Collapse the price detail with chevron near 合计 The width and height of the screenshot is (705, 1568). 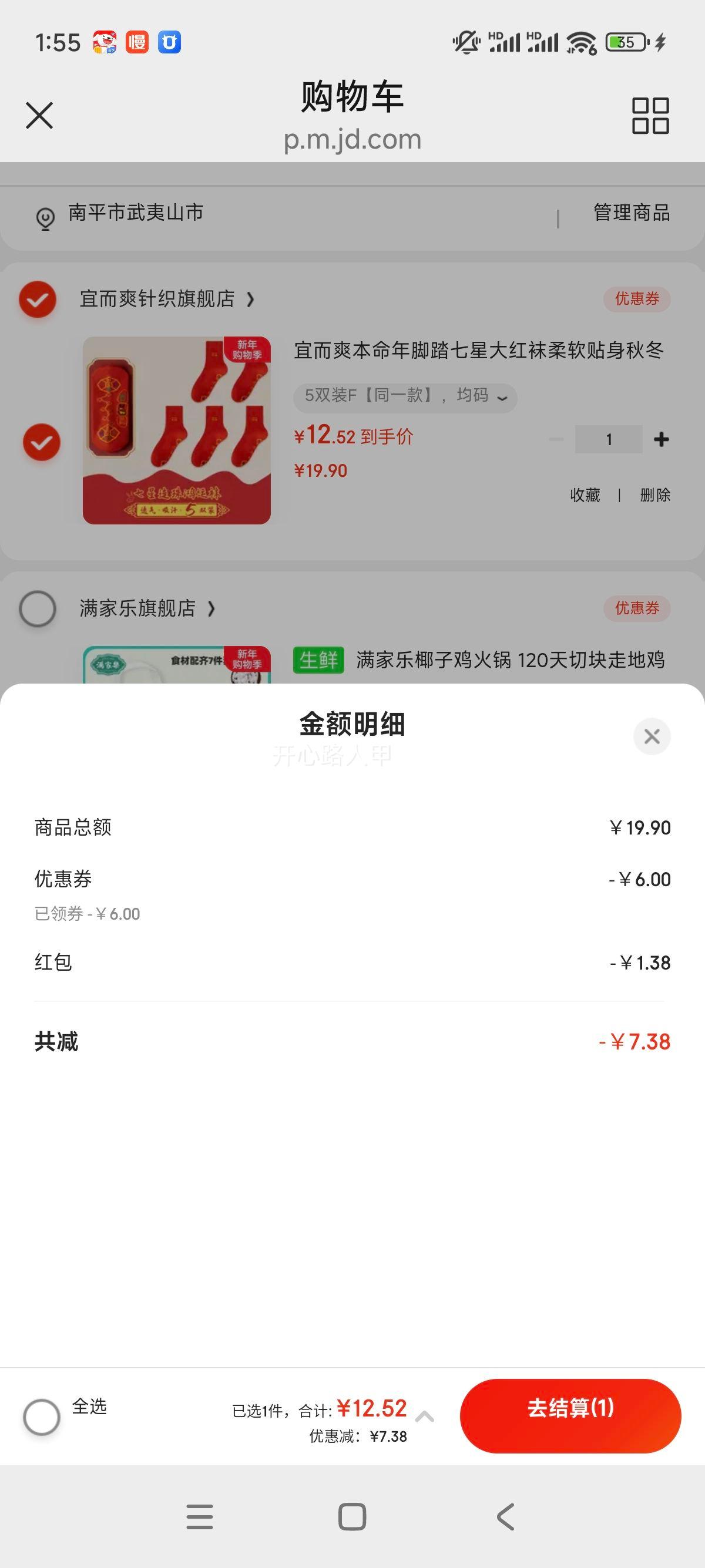426,1416
